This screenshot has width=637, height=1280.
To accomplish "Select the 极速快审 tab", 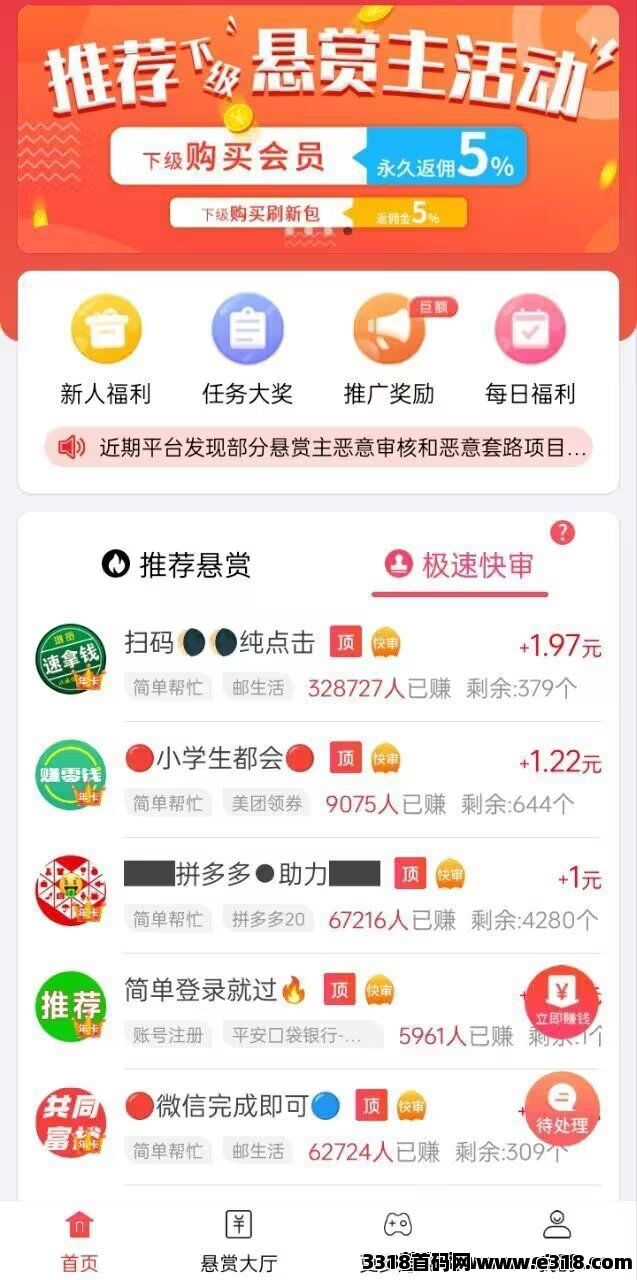I will 460,566.
